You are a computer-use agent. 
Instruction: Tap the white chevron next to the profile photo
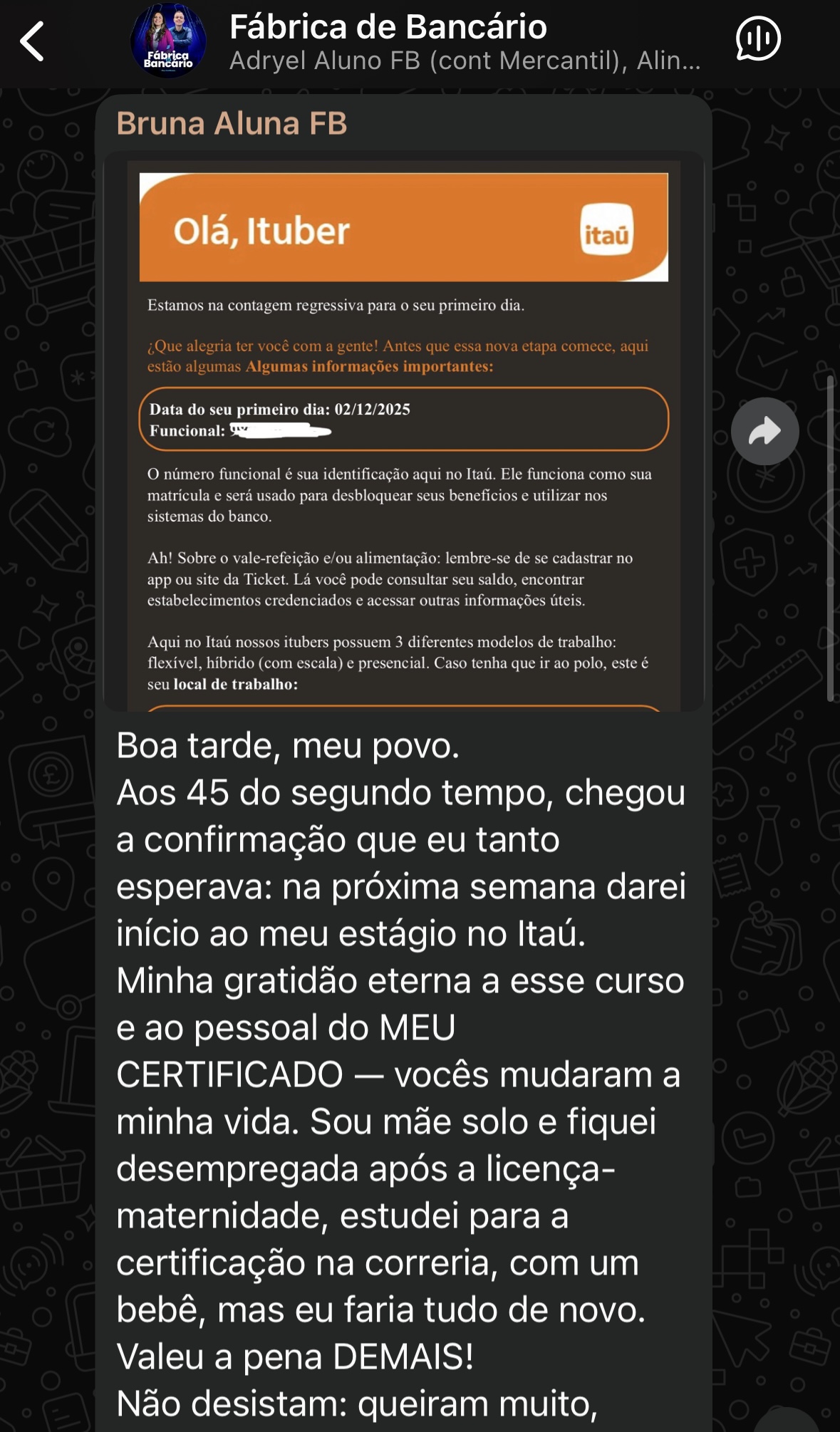tap(33, 43)
